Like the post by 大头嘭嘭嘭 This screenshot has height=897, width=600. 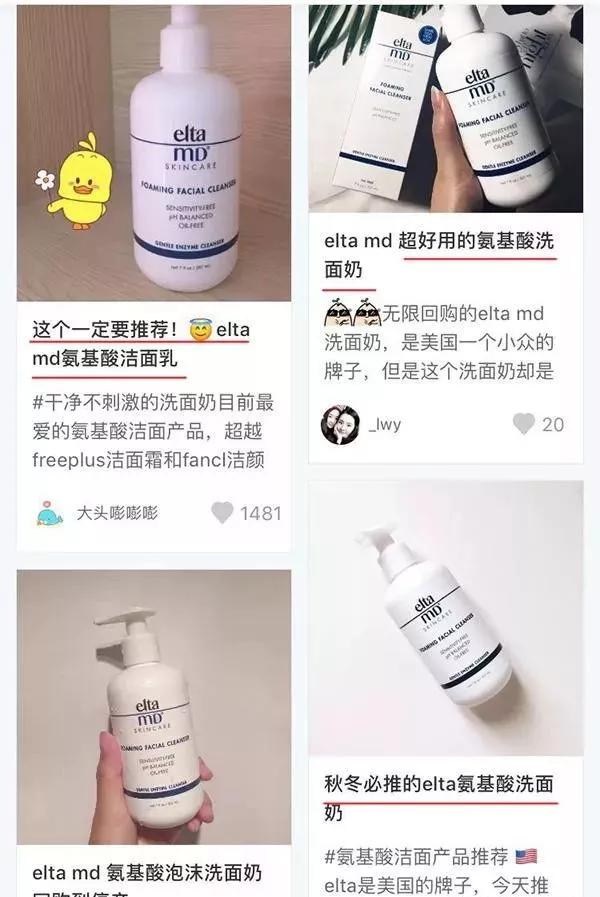[223, 513]
